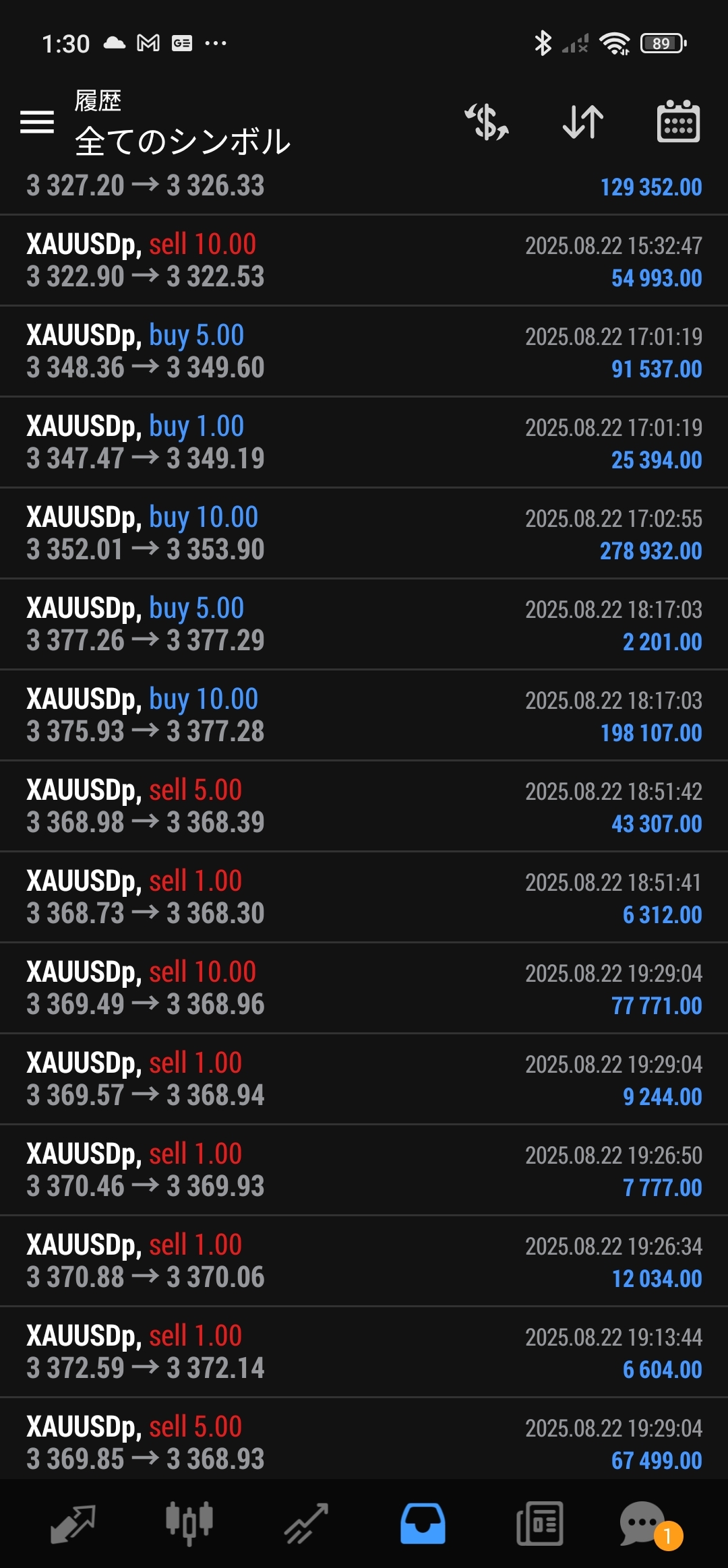Expand the sell 10.00 trade with 77 771.00 profit
This screenshot has height=1568, width=728.
(x=364, y=988)
